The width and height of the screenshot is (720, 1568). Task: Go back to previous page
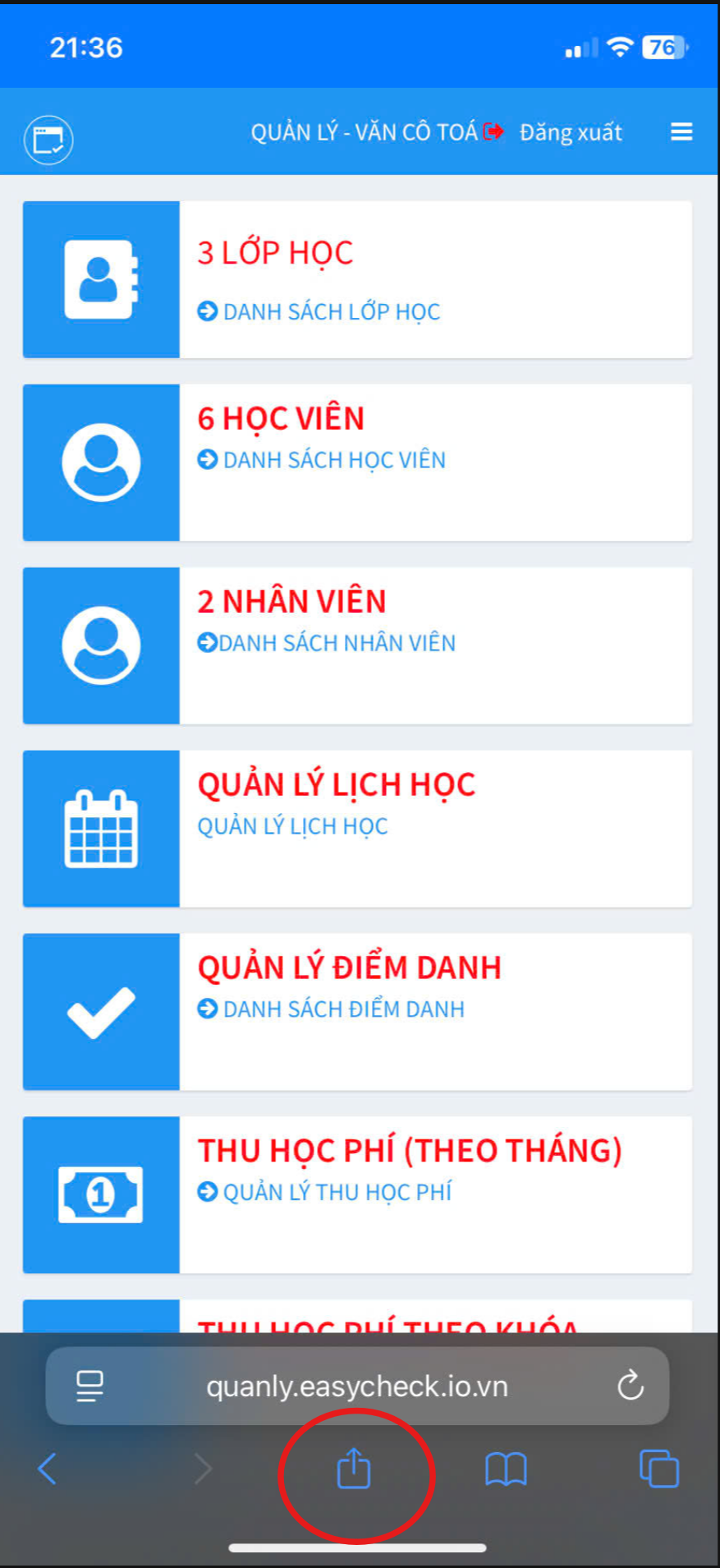coord(48,1469)
